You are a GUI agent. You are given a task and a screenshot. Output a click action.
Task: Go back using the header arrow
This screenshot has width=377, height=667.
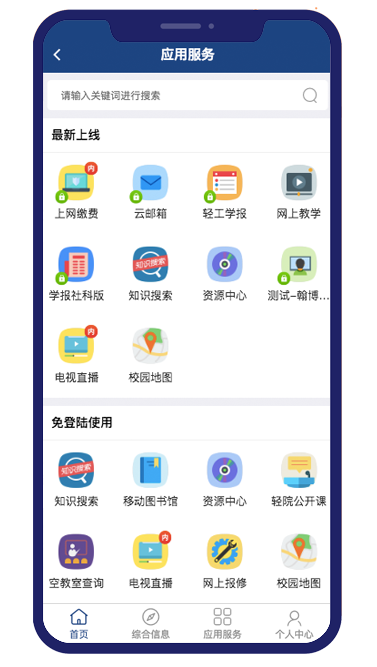pos(57,54)
